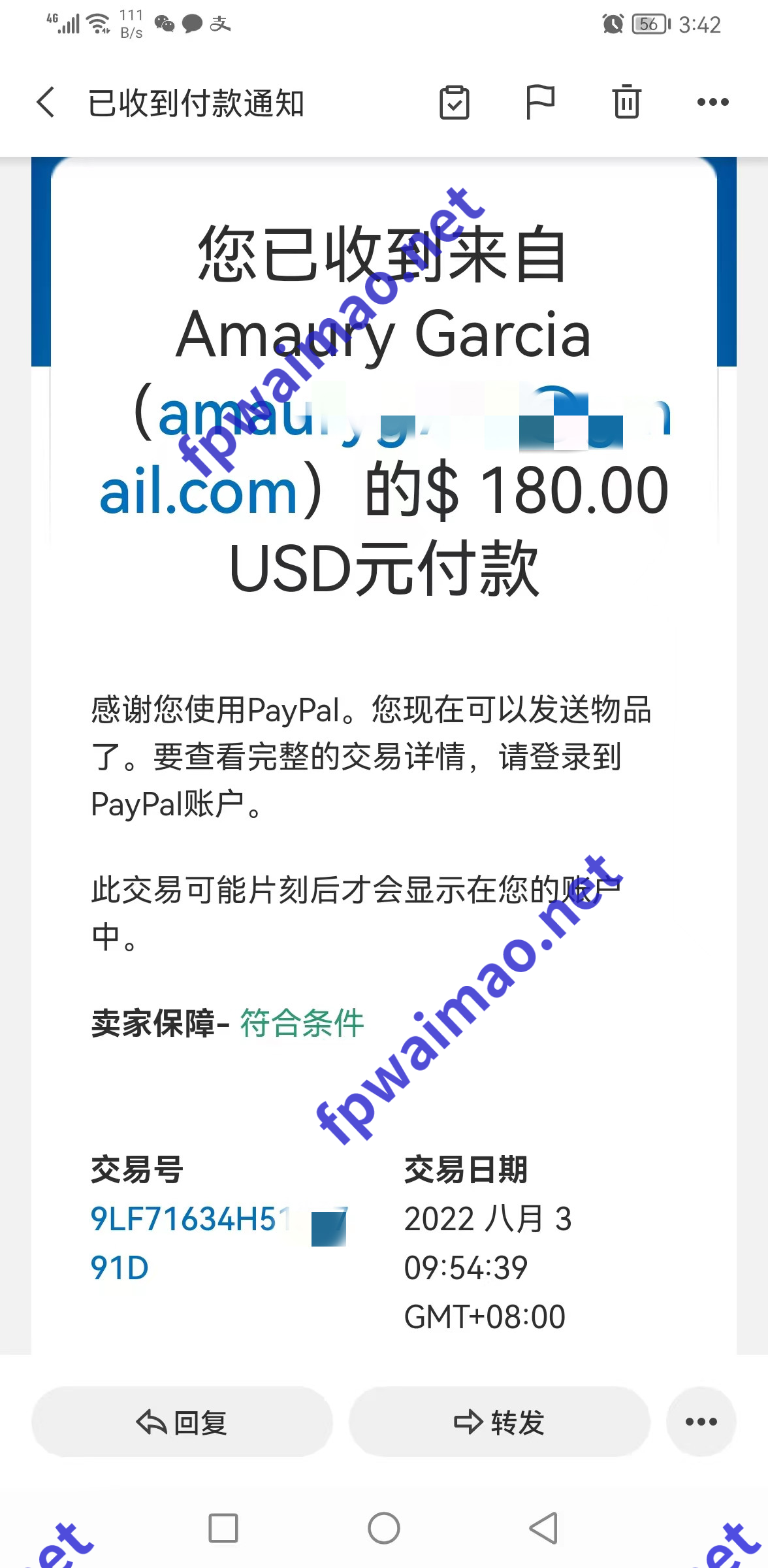
Task: Tap the system home button
Action: [384, 1528]
